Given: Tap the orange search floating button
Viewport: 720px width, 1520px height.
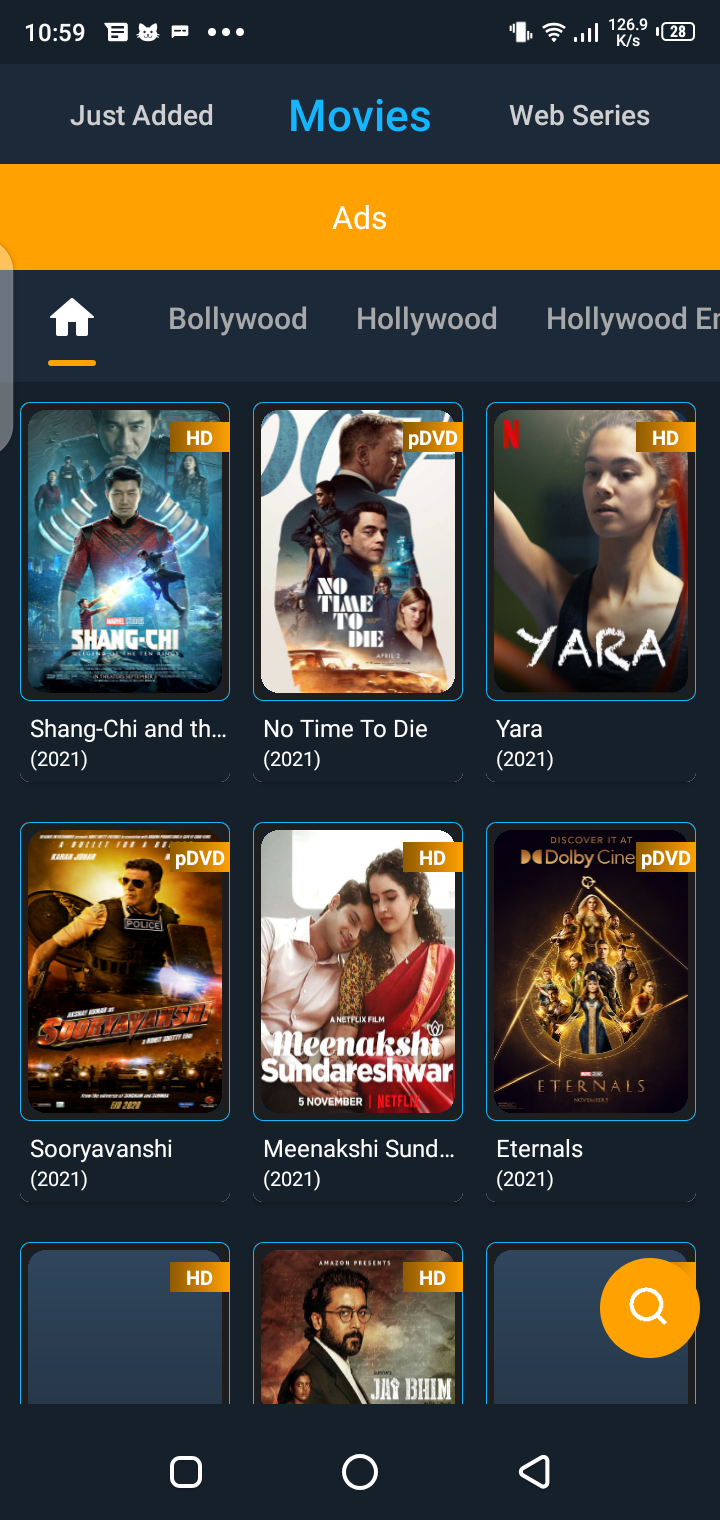Looking at the screenshot, I should click(649, 1307).
